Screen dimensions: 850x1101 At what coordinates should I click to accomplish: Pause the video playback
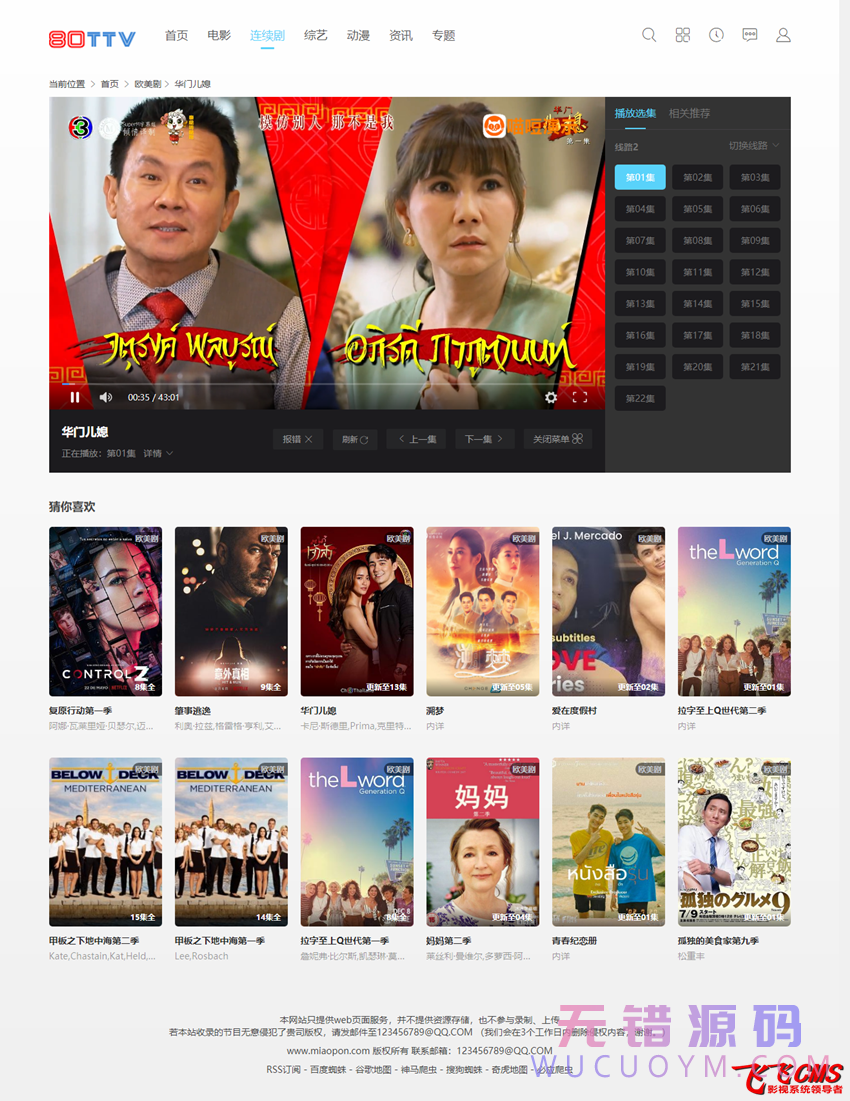click(x=75, y=397)
